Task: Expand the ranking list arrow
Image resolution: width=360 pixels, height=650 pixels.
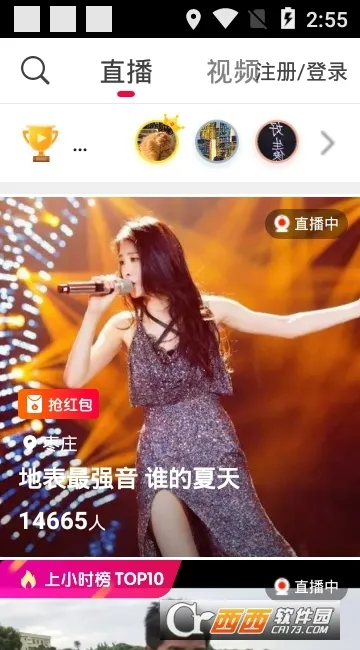Action: 328,143
